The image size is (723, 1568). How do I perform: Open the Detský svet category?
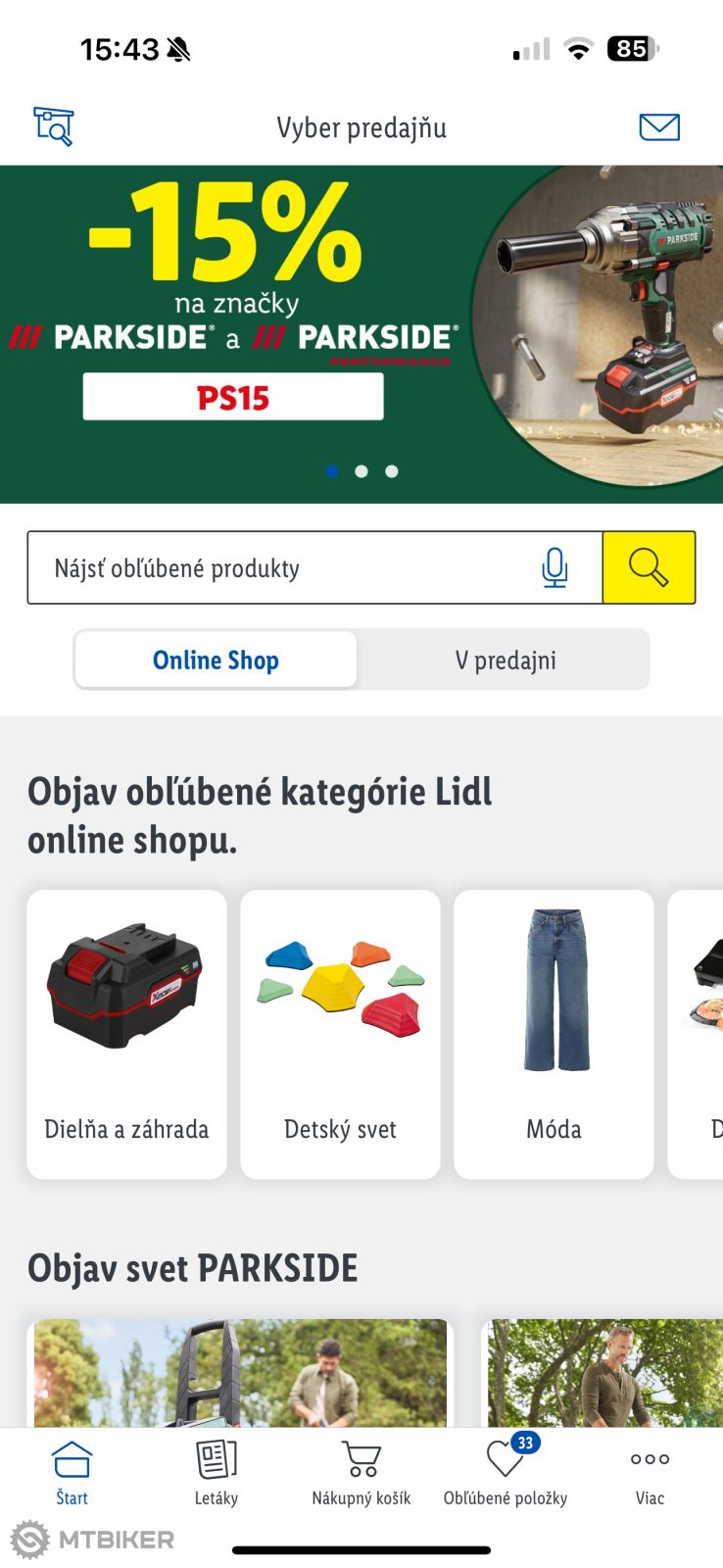(340, 1034)
